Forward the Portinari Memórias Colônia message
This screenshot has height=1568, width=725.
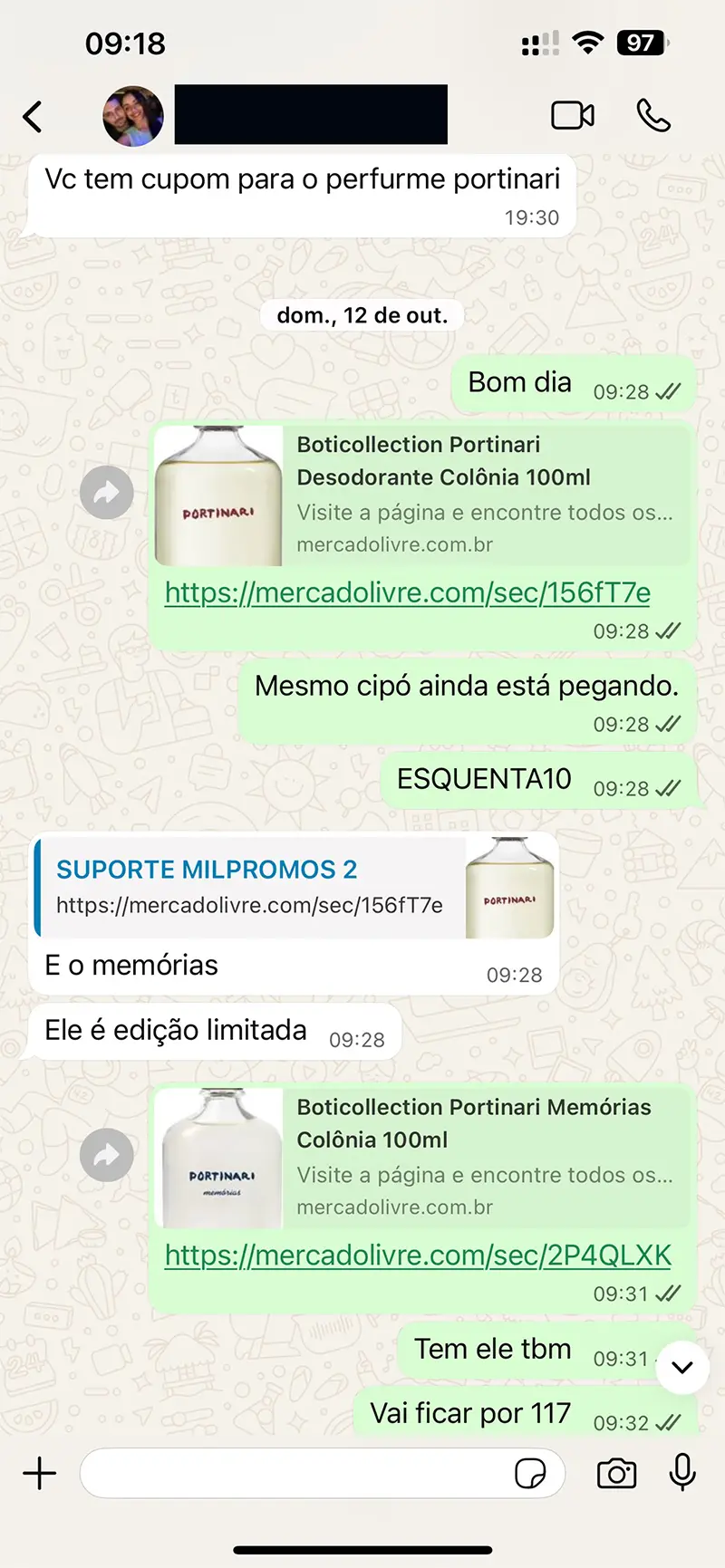[x=106, y=1155]
